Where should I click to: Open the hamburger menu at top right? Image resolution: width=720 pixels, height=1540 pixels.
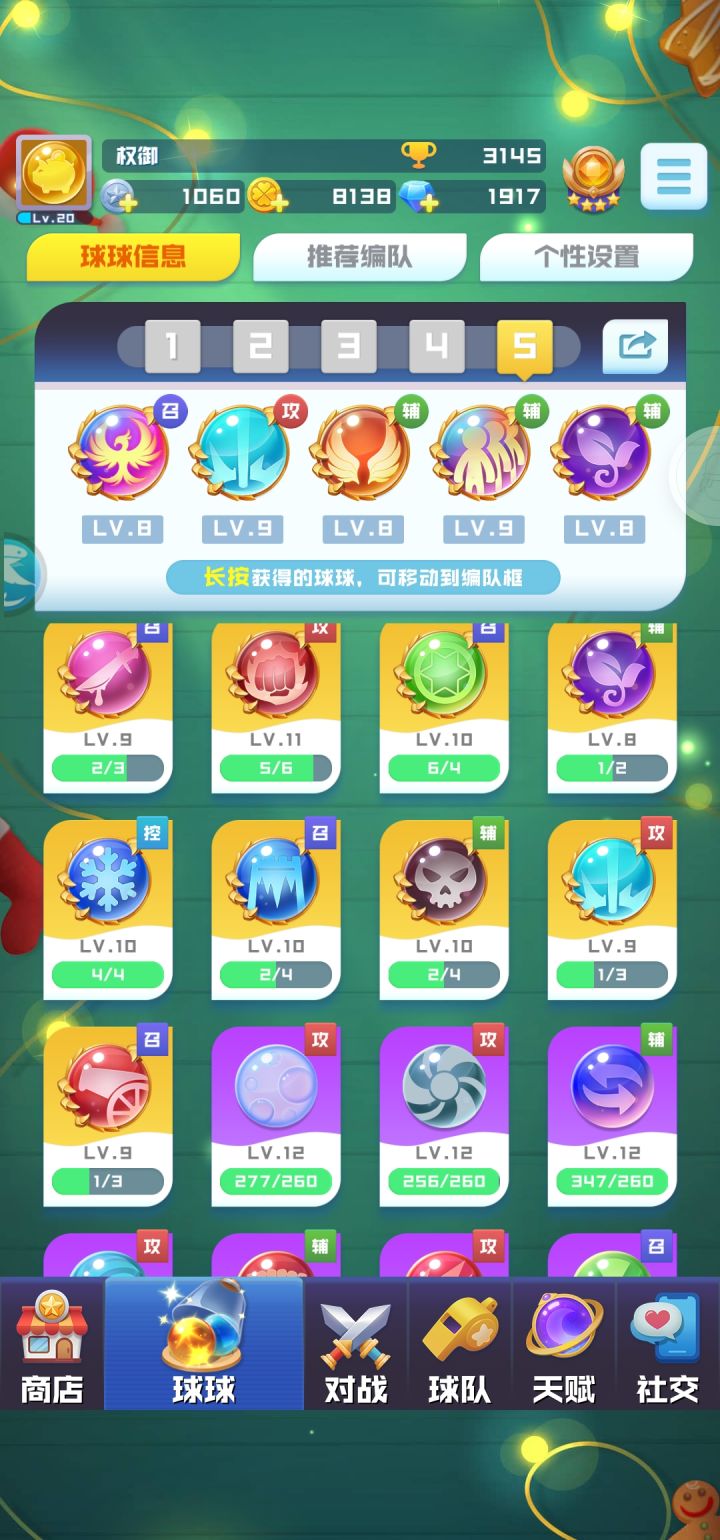click(x=672, y=177)
